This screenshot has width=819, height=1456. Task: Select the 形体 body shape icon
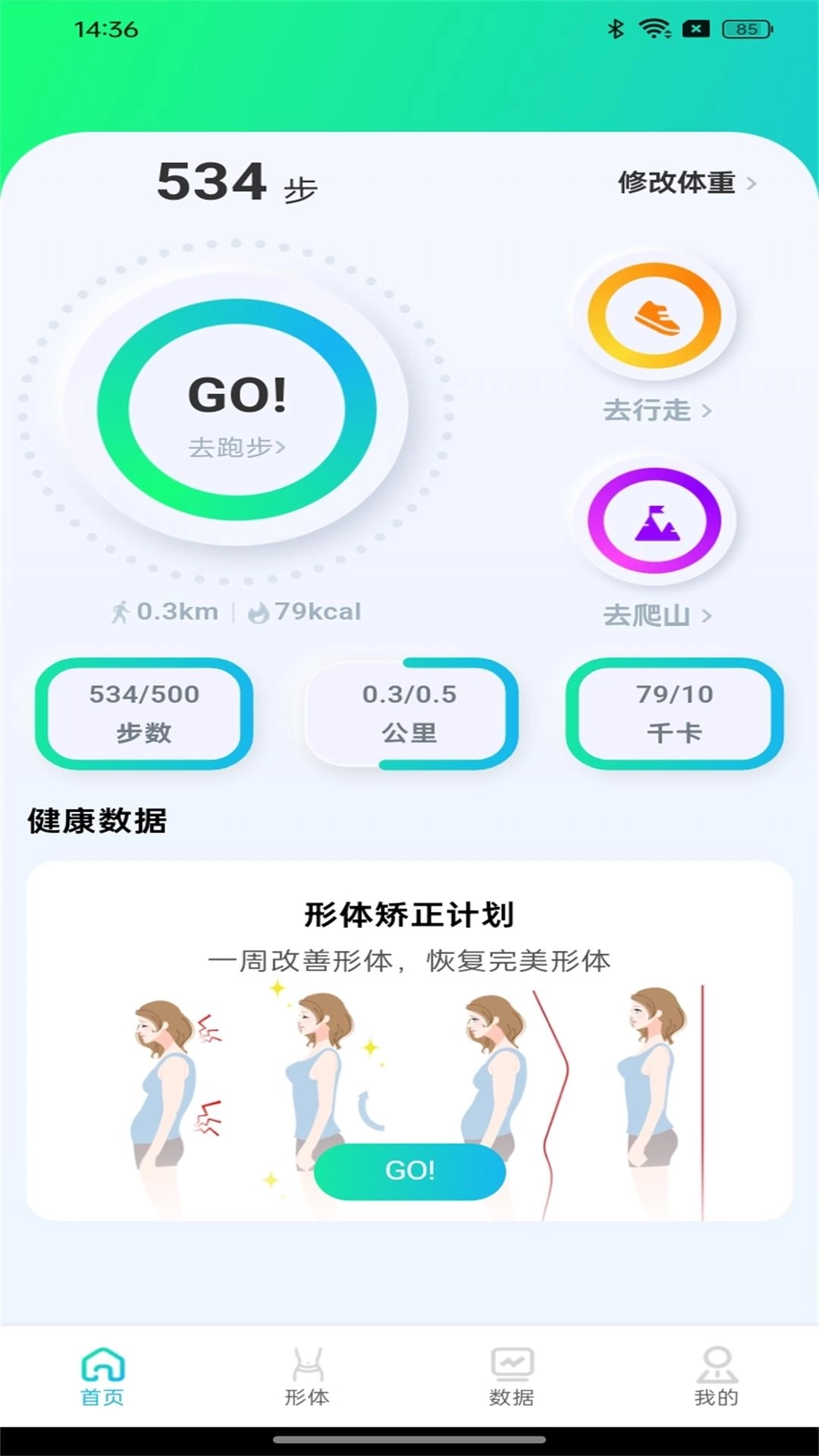pyautogui.click(x=308, y=1365)
